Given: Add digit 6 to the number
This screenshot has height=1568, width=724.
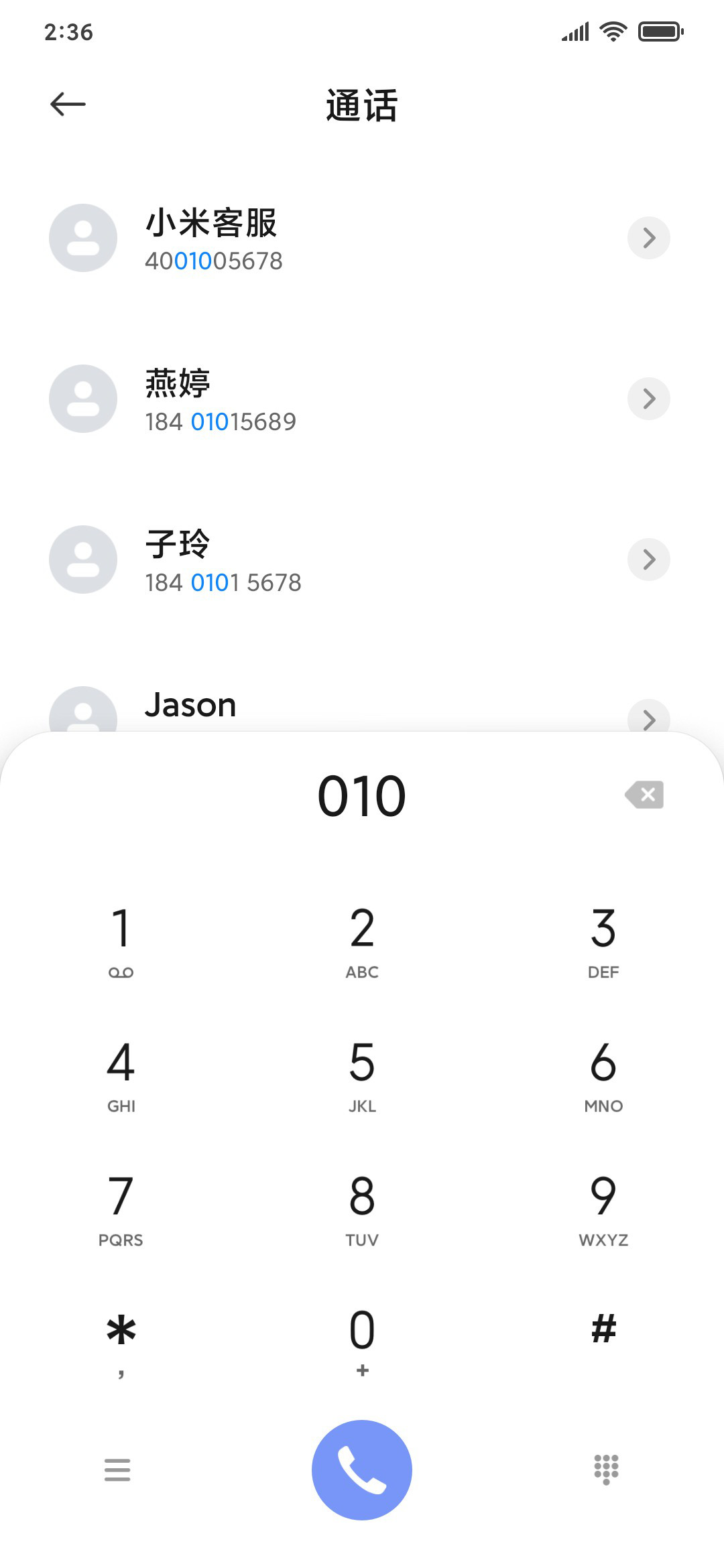Looking at the screenshot, I should tap(603, 1075).
